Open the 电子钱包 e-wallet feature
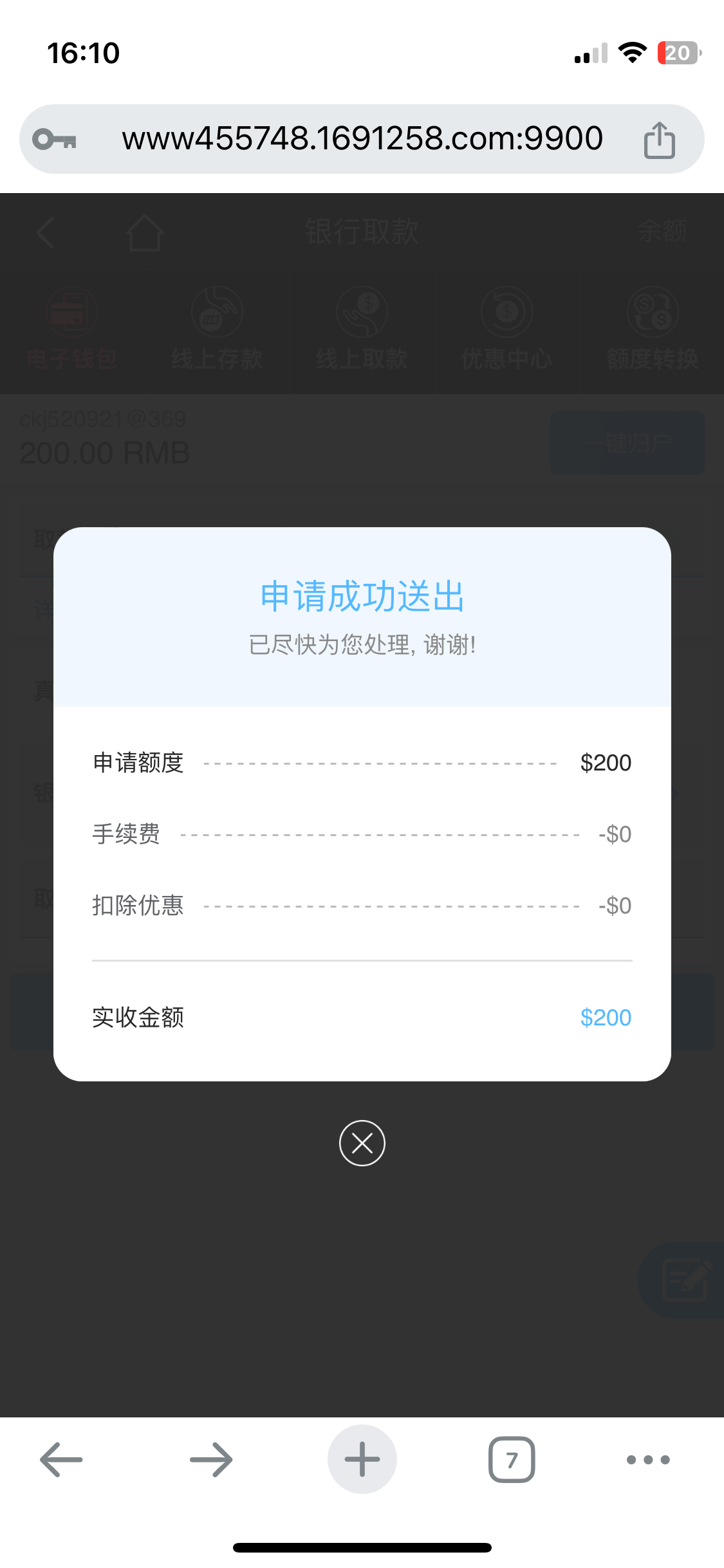The image size is (724, 1568). [x=71, y=328]
